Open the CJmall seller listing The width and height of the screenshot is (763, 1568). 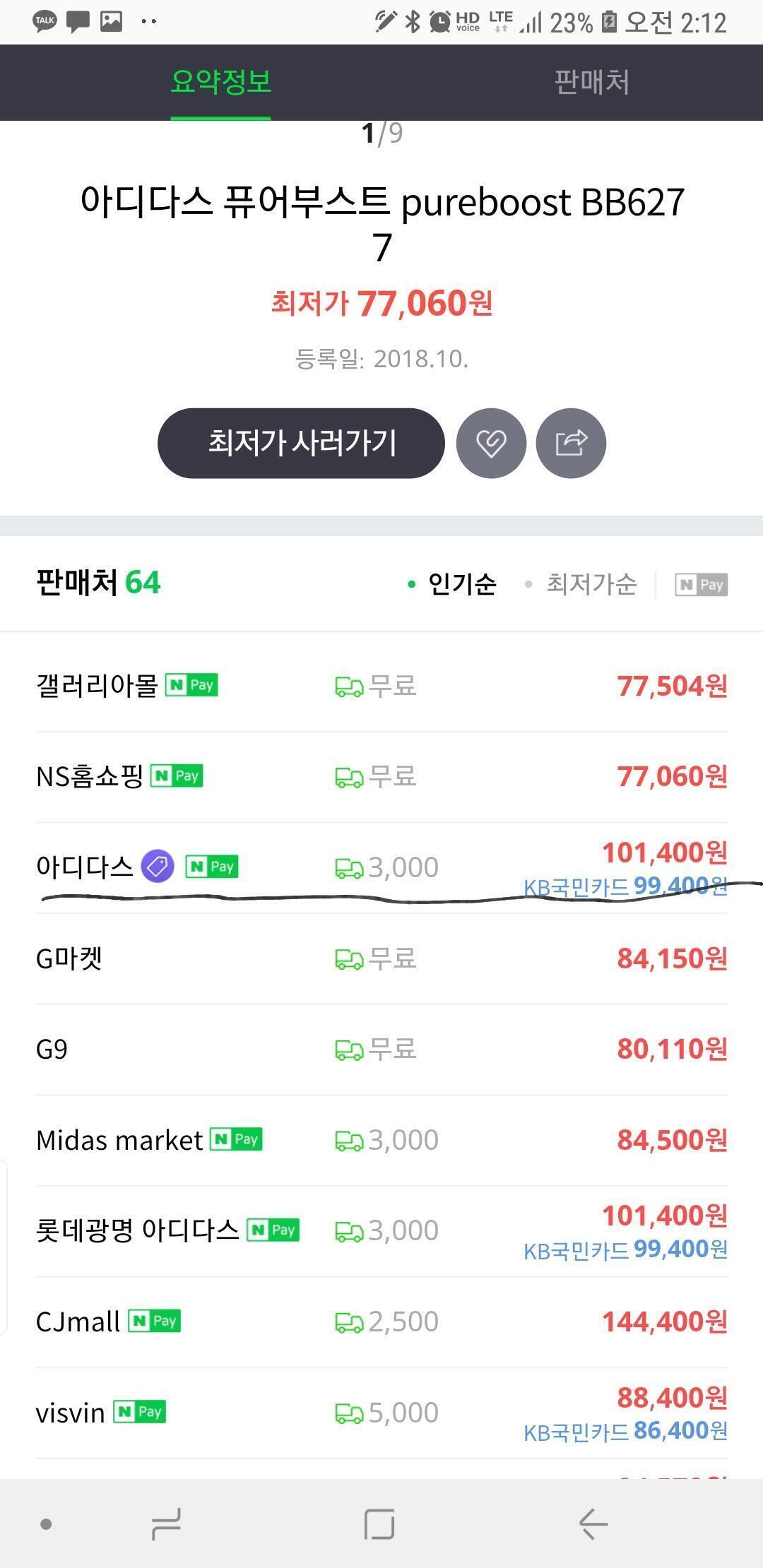(x=381, y=1322)
